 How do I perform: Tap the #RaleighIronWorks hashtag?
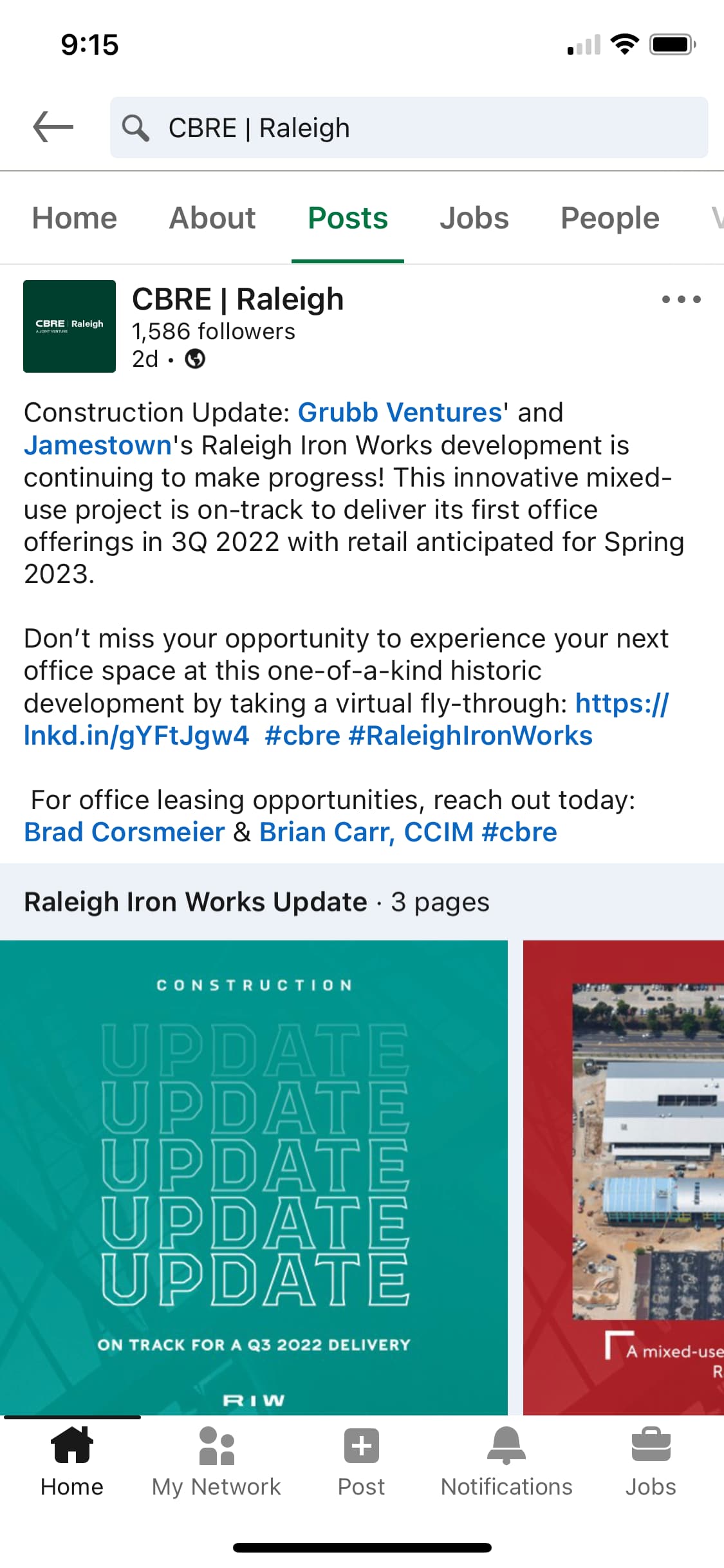[470, 736]
